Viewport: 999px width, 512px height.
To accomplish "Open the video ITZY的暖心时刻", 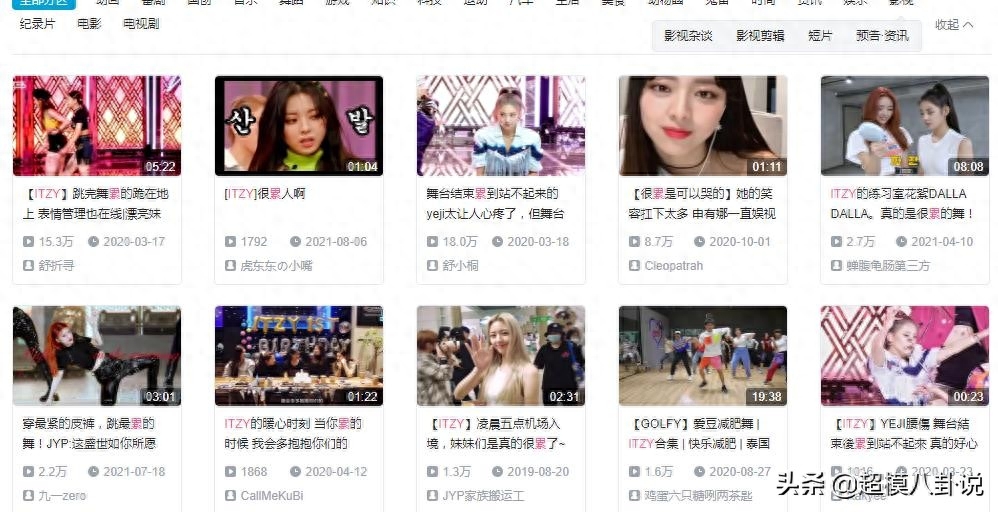I will (298, 356).
